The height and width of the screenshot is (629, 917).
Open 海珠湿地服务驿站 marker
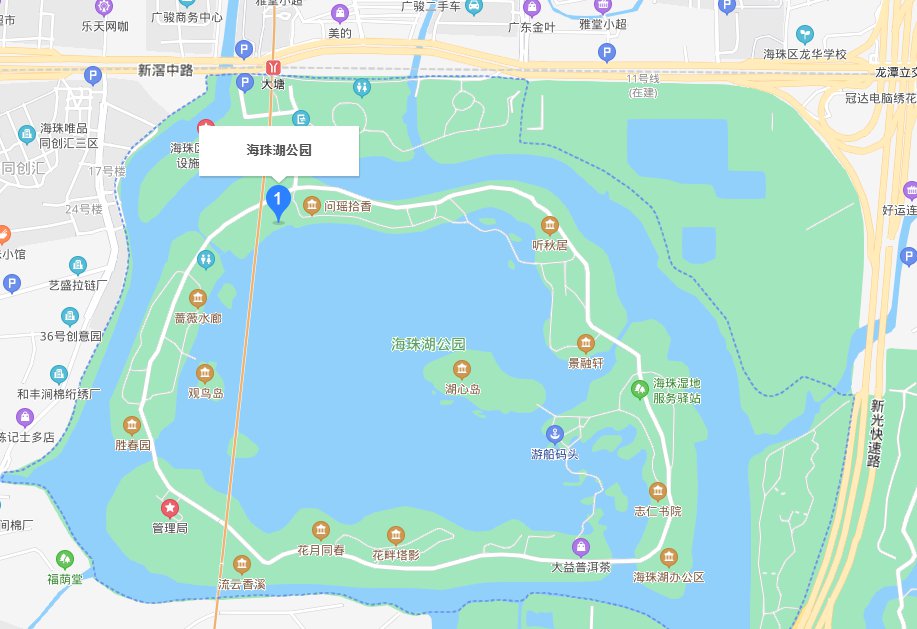(640, 388)
